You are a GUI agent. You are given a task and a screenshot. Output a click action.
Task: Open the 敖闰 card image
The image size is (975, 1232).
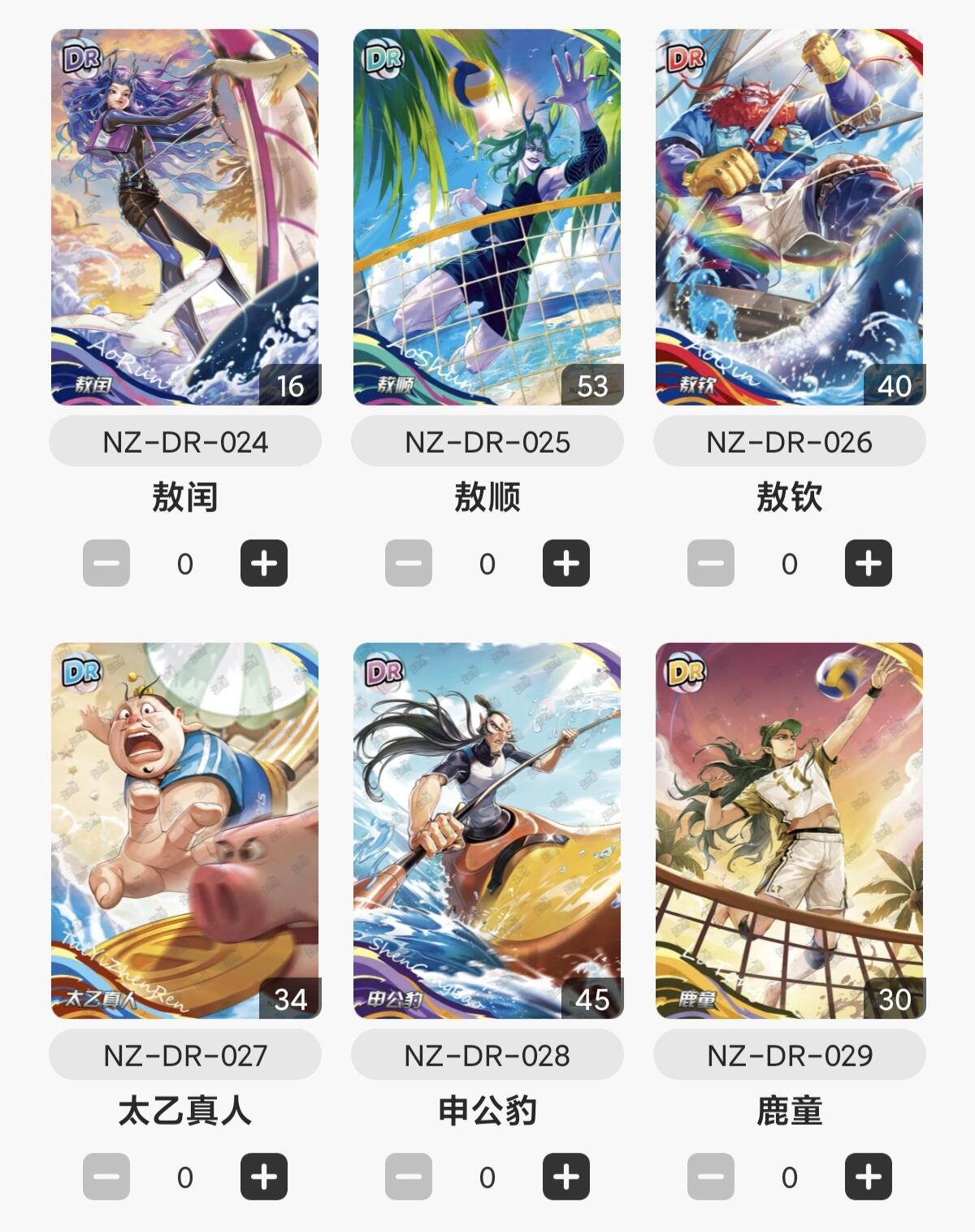[x=185, y=217]
